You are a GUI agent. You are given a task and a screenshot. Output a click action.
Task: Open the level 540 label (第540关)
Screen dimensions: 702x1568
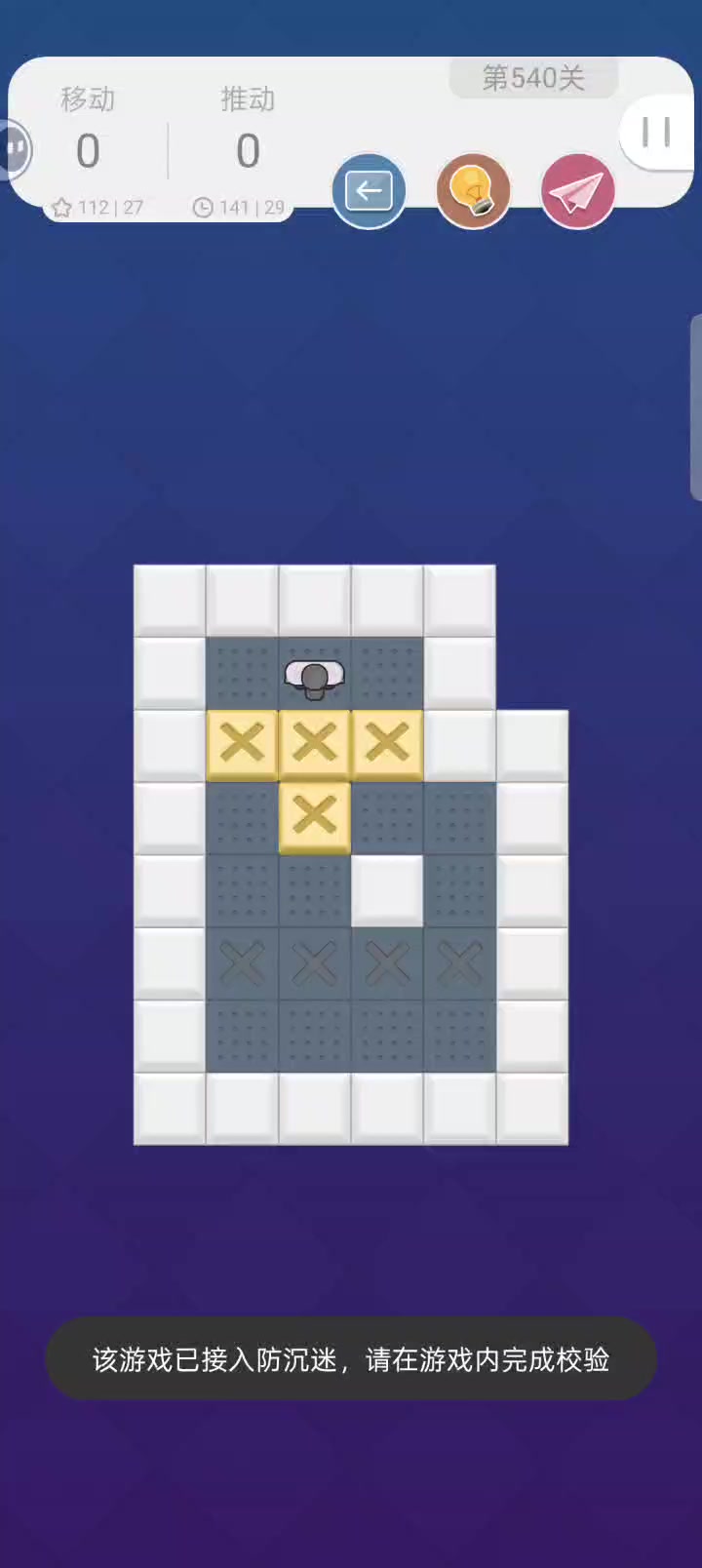click(533, 78)
